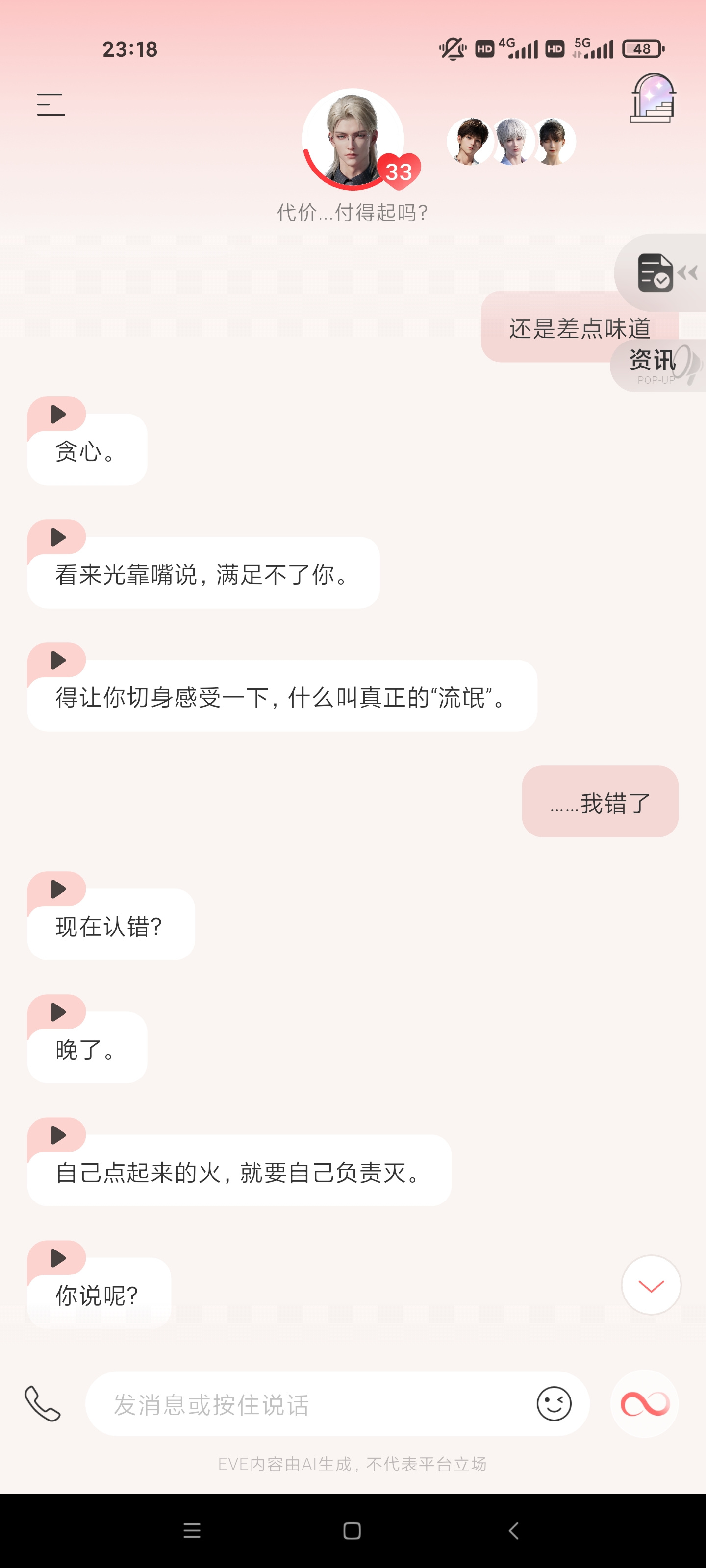The height and width of the screenshot is (1568, 706).
Task: Open the other characters avatar group
Action: [x=511, y=141]
